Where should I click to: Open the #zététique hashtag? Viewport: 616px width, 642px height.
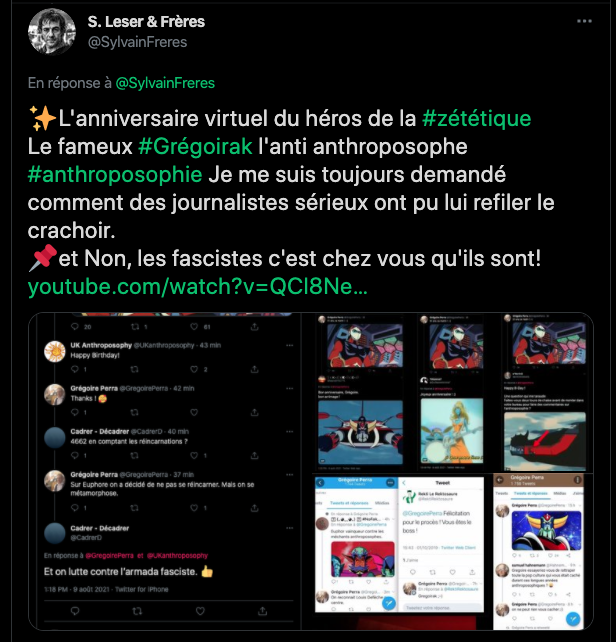point(476,118)
